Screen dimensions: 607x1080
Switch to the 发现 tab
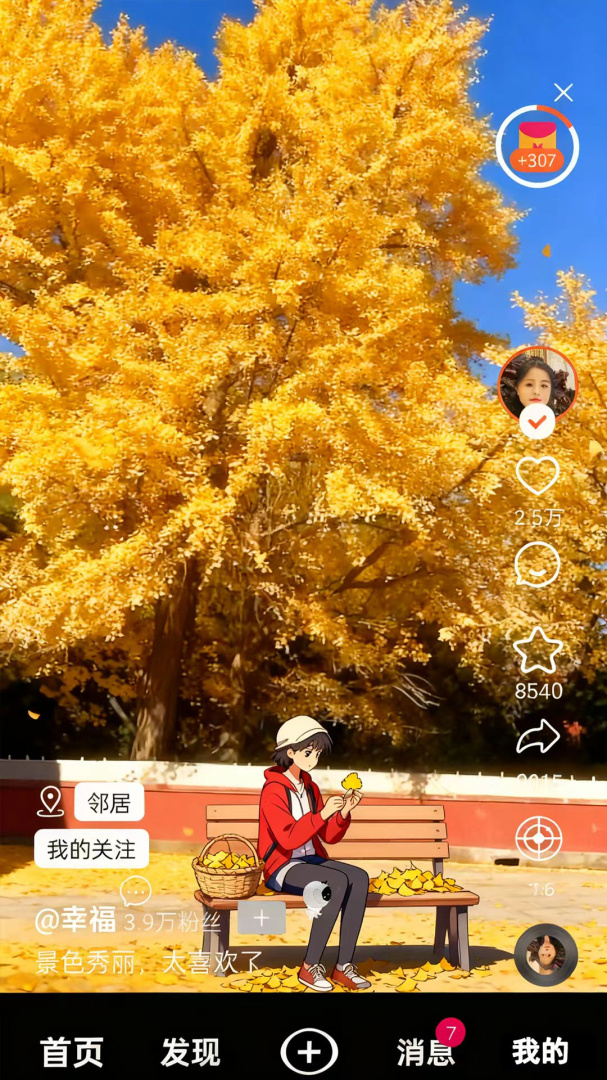(190, 1051)
